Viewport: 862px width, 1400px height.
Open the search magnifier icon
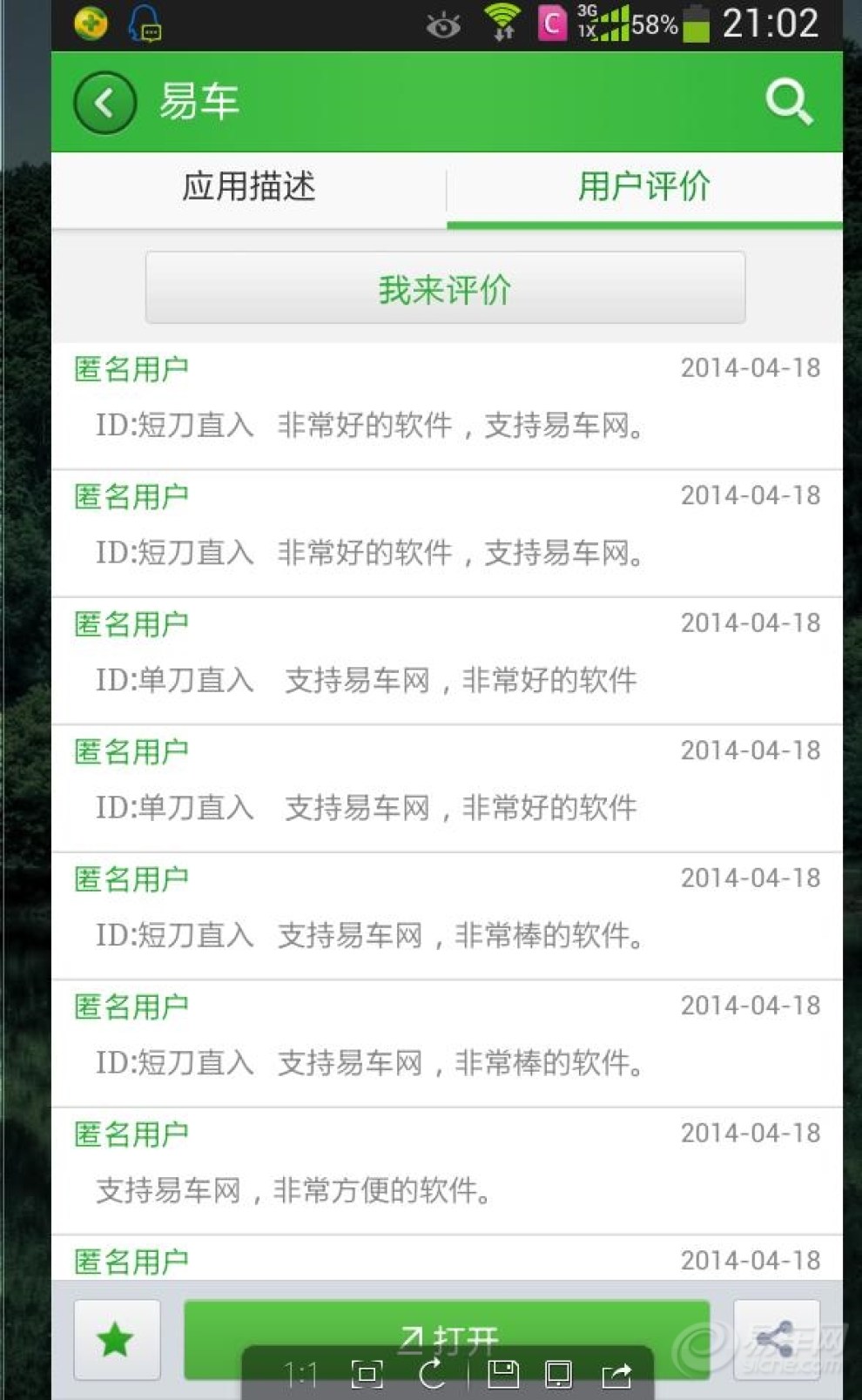(x=788, y=103)
